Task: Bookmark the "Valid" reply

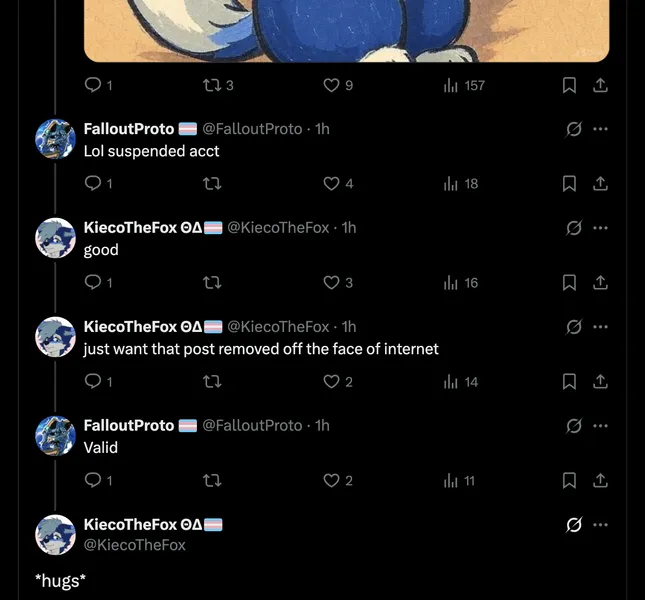Action: pos(569,481)
